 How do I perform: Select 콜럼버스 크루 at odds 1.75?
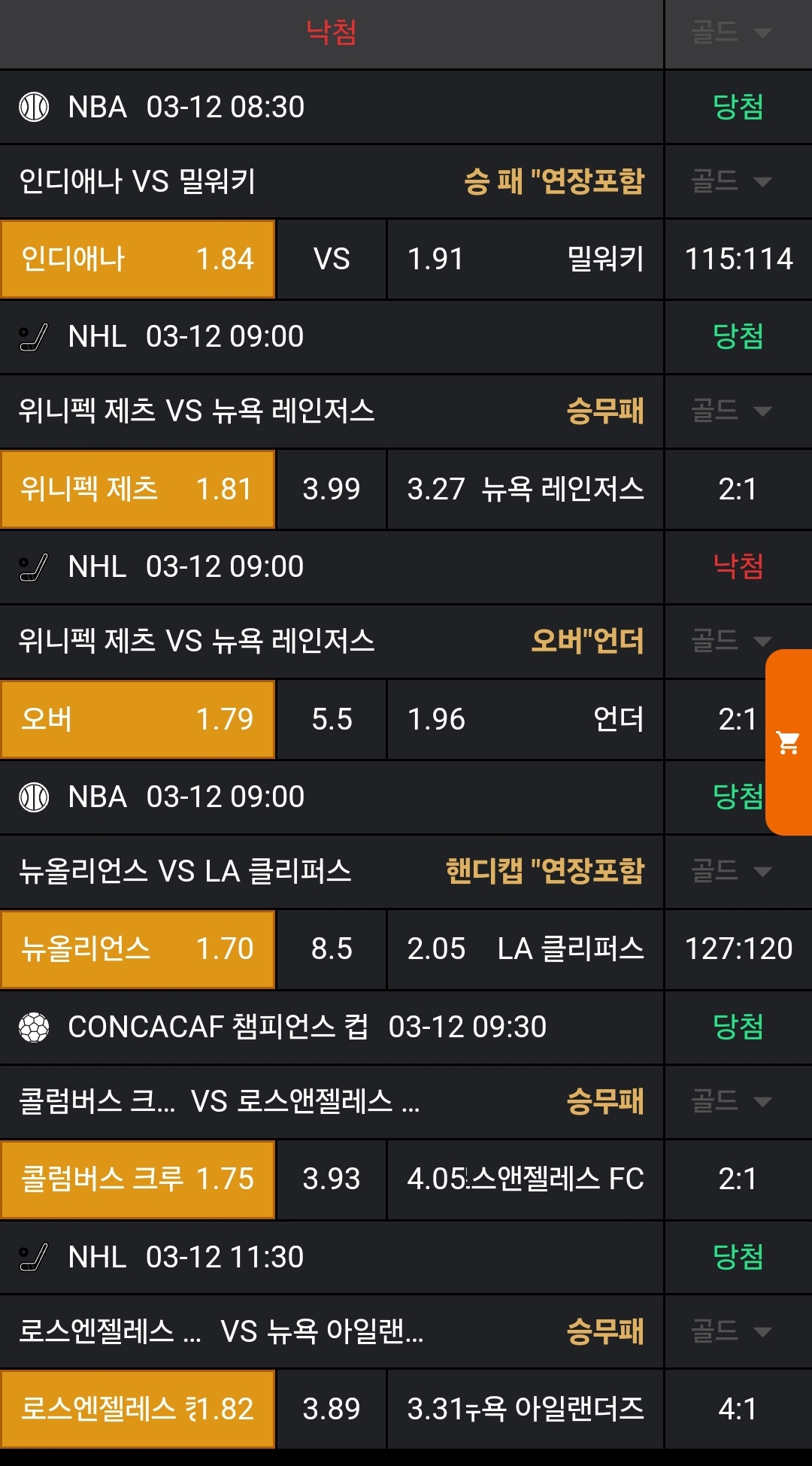[138, 1179]
